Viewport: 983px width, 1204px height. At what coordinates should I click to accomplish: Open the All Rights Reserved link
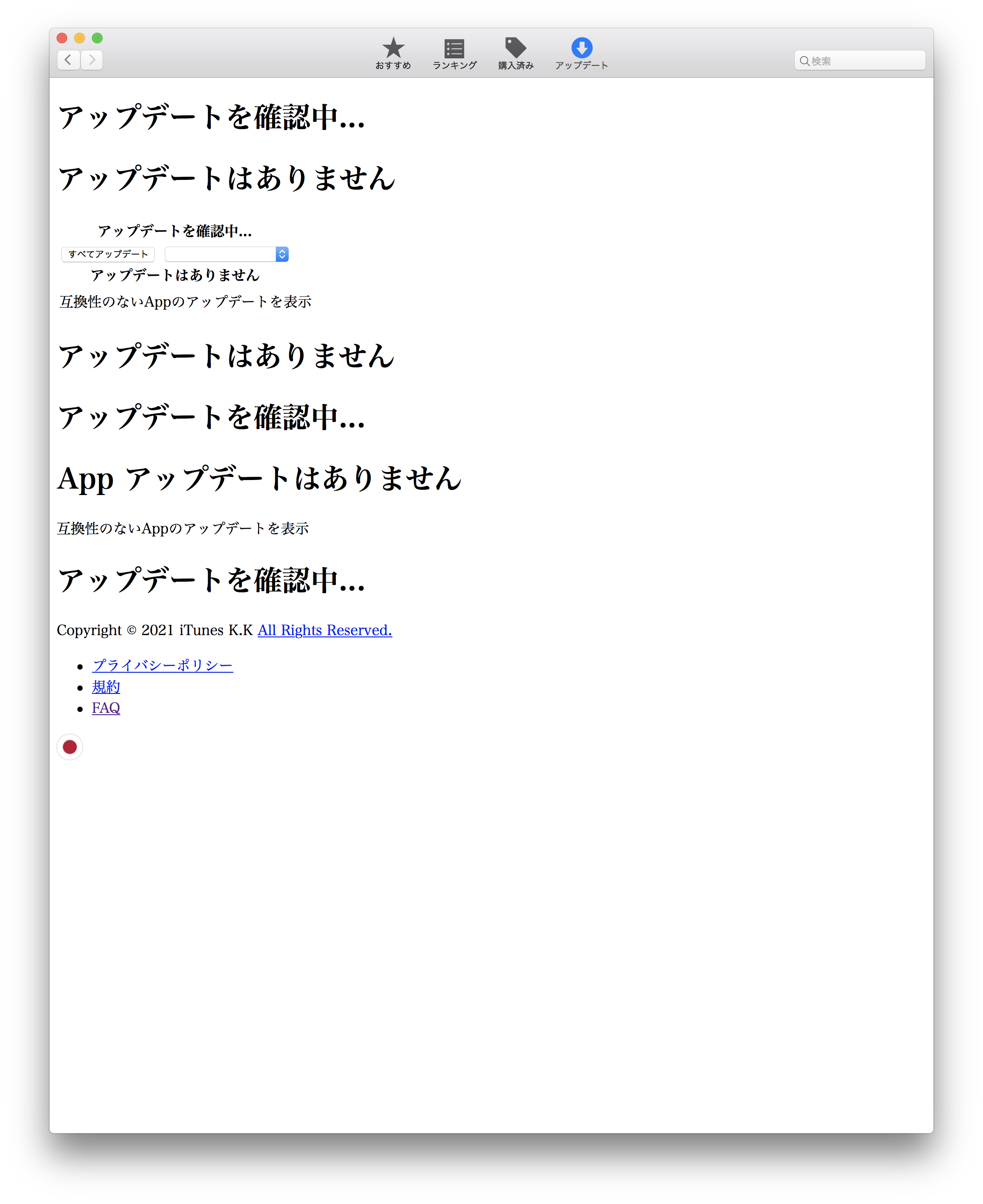tap(324, 630)
